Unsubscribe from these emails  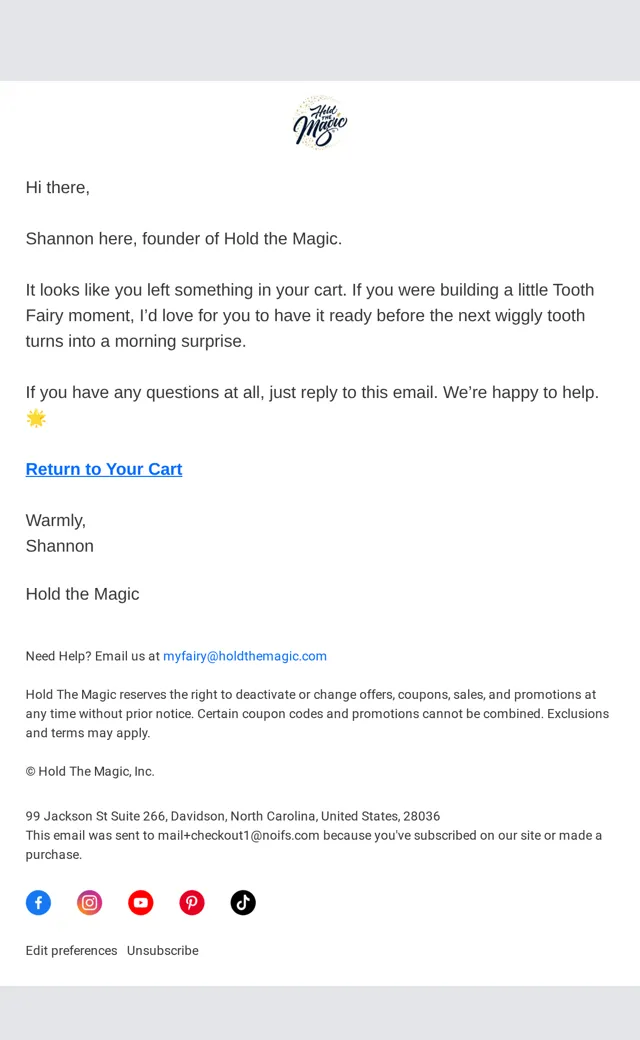[x=162, y=950]
